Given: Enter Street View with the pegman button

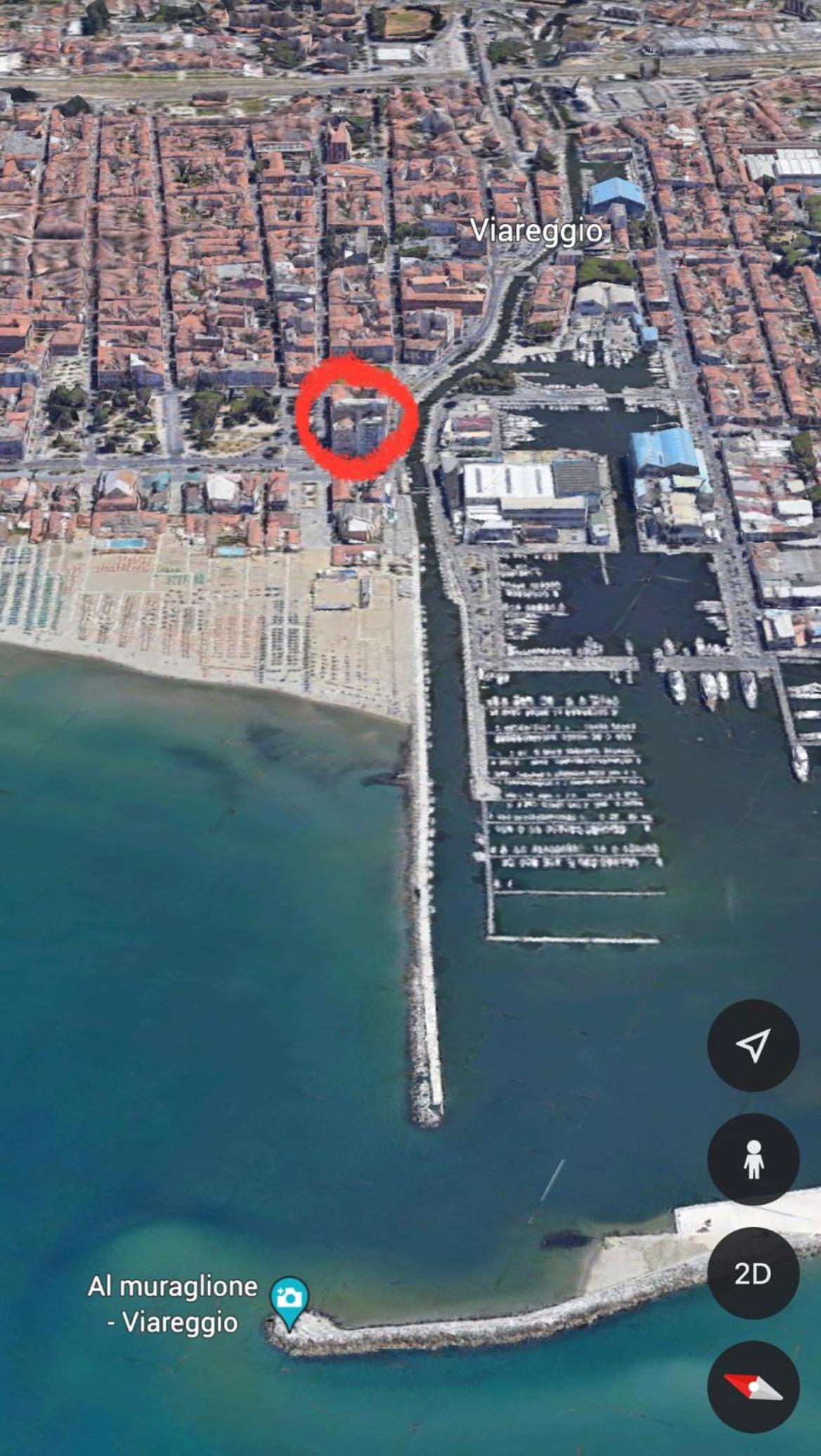Looking at the screenshot, I should (753, 1159).
